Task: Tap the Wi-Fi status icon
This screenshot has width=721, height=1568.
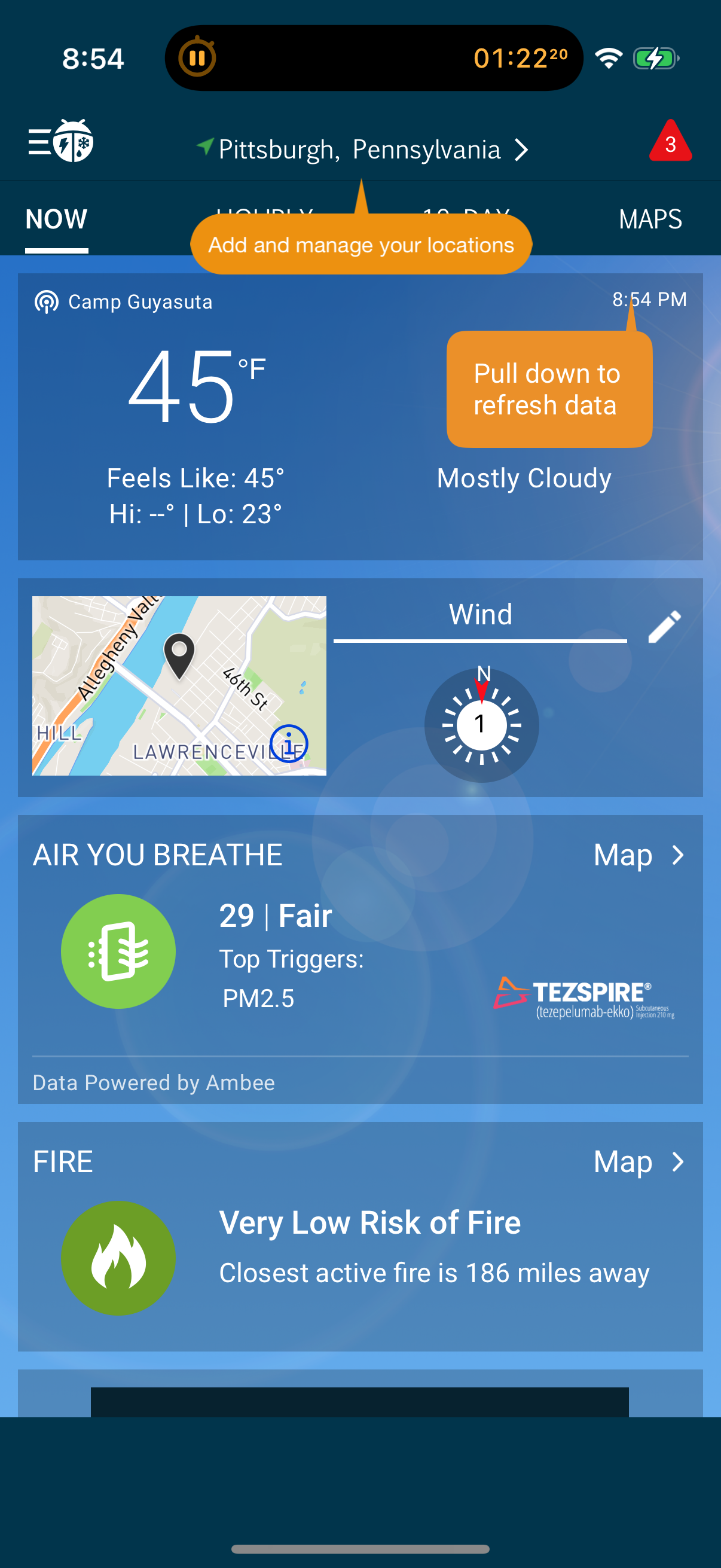Action: tap(609, 58)
